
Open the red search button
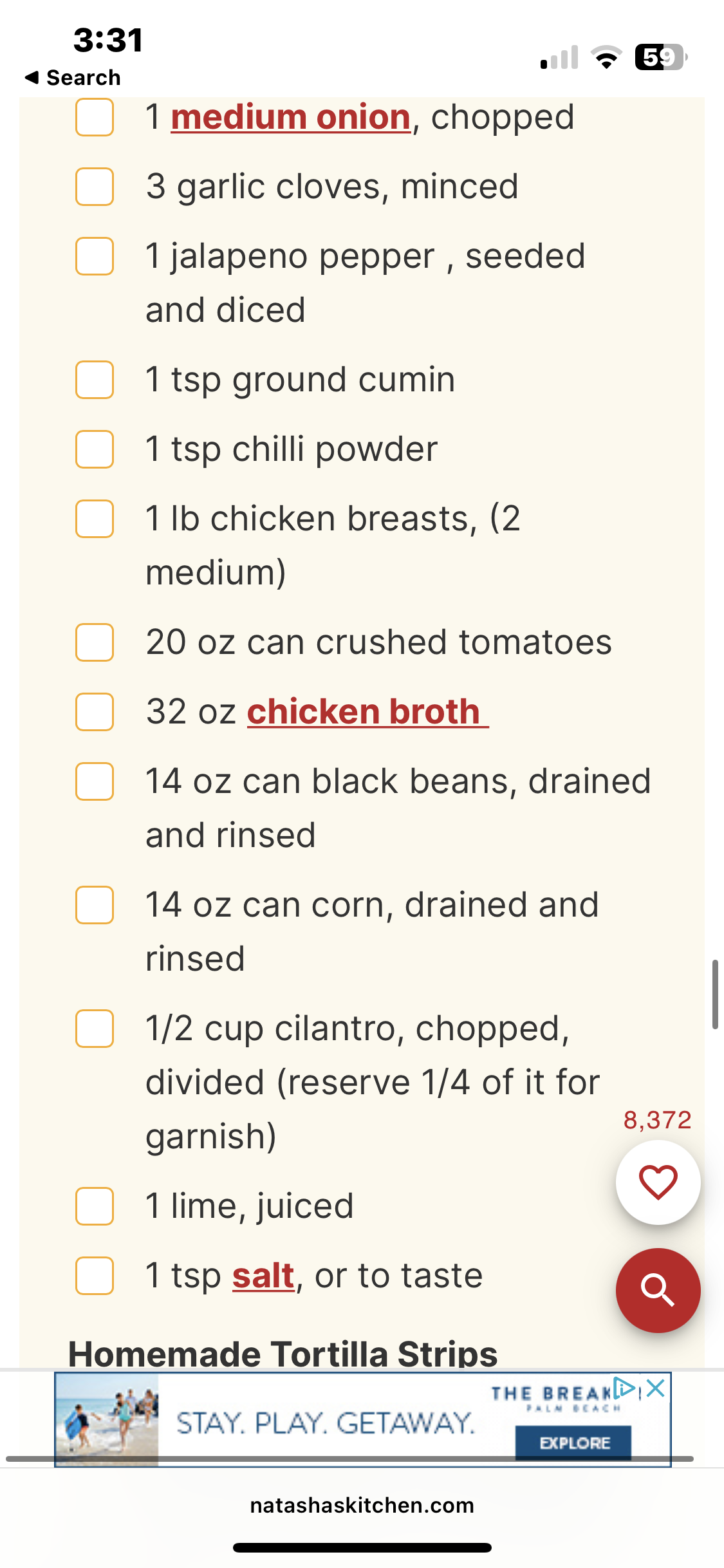658,1291
